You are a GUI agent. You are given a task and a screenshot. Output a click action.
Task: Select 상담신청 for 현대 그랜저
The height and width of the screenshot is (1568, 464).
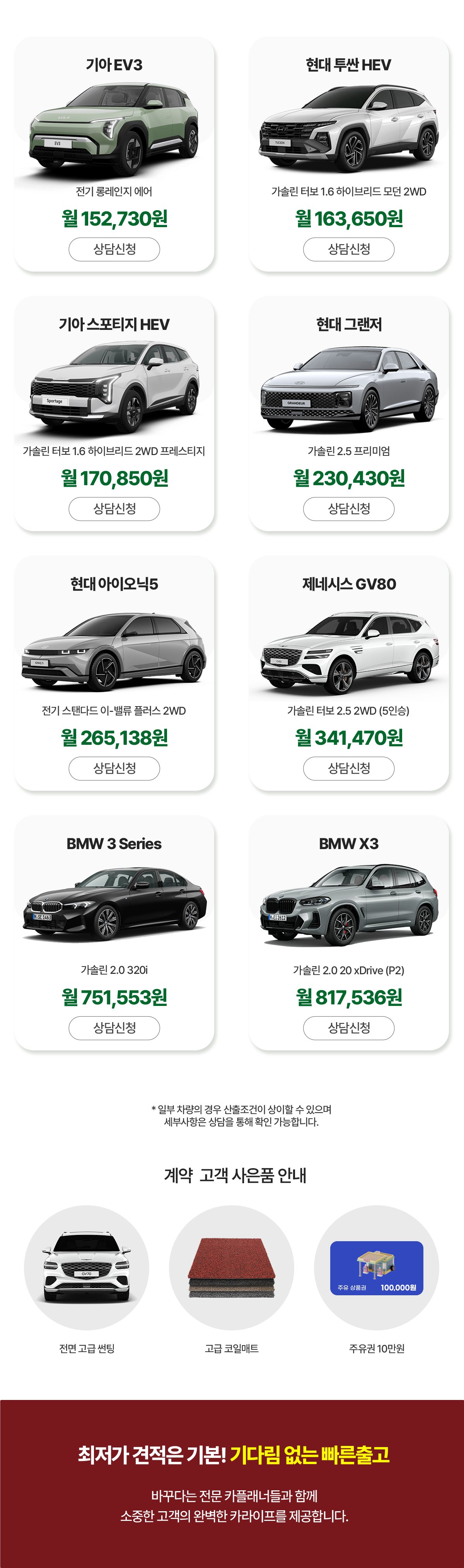(x=348, y=509)
